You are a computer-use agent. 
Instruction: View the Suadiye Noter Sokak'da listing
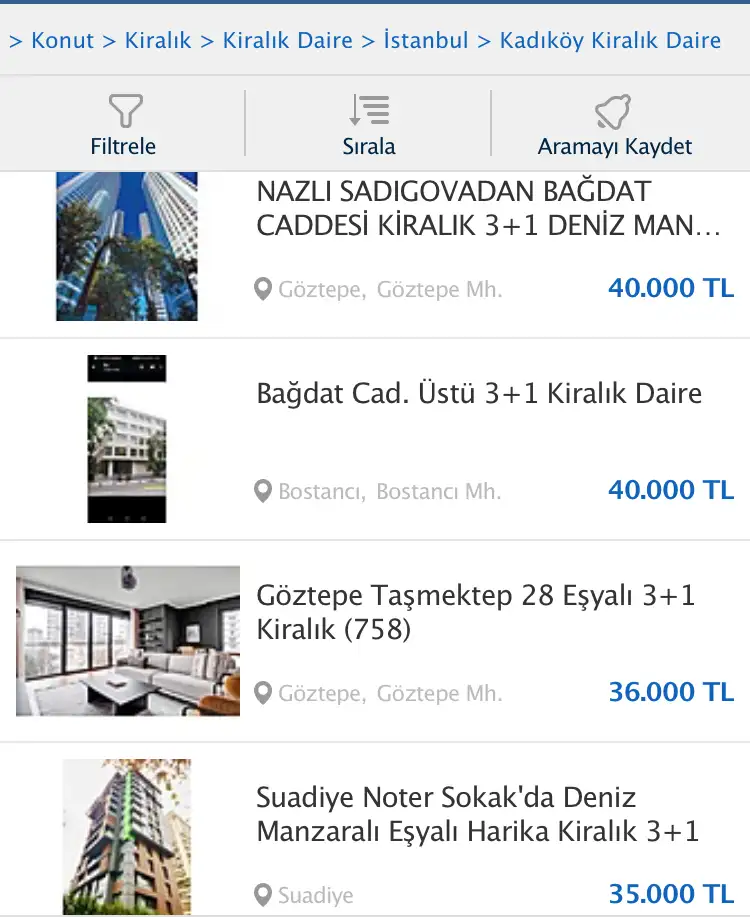click(477, 814)
